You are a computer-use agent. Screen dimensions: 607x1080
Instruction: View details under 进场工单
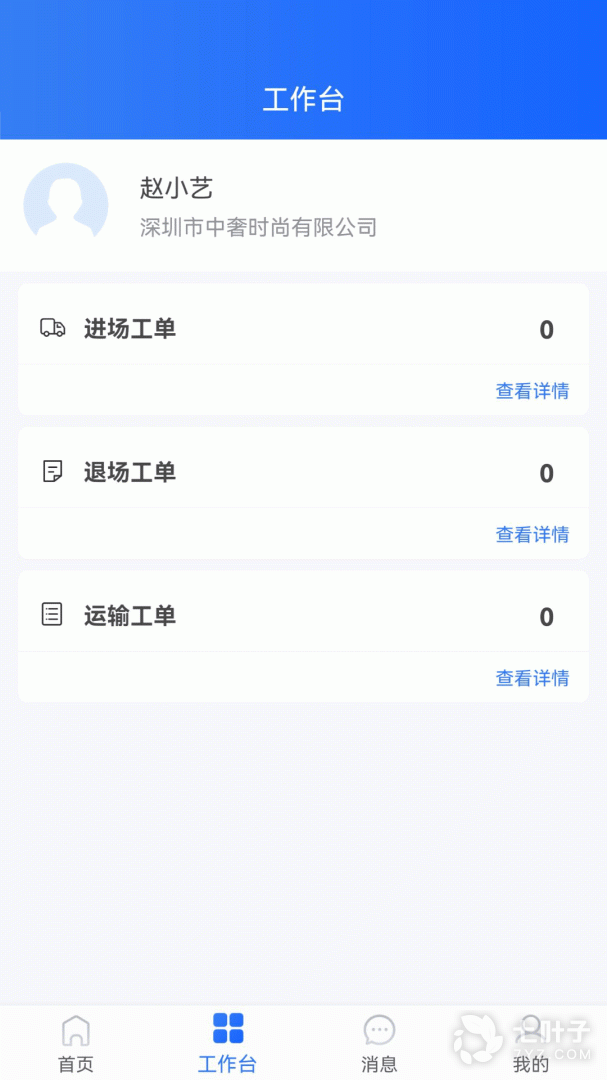click(532, 391)
